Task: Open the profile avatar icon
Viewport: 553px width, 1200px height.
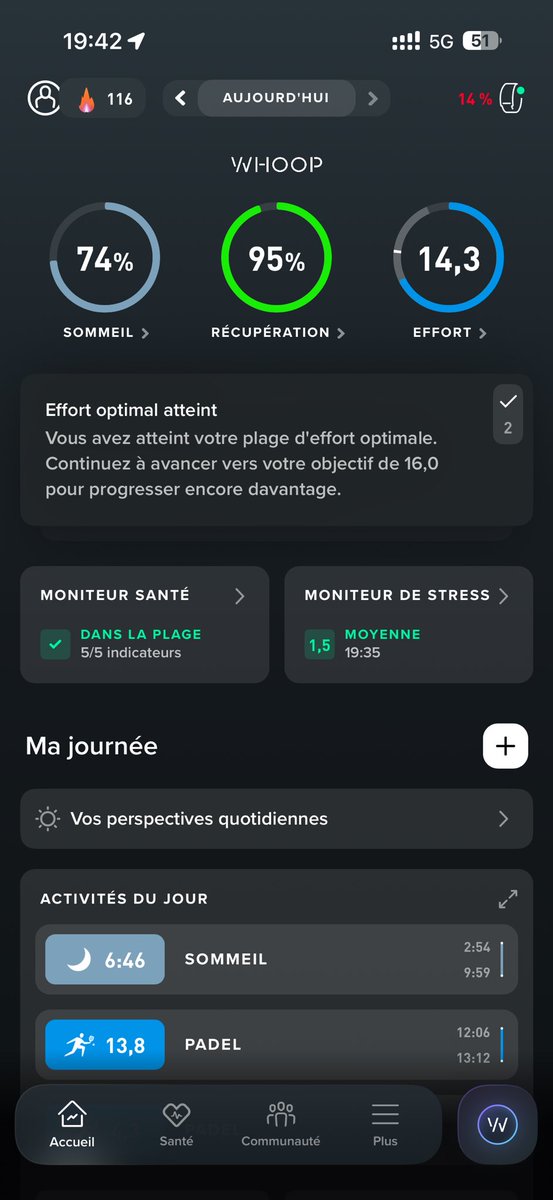Action: pos(43,98)
